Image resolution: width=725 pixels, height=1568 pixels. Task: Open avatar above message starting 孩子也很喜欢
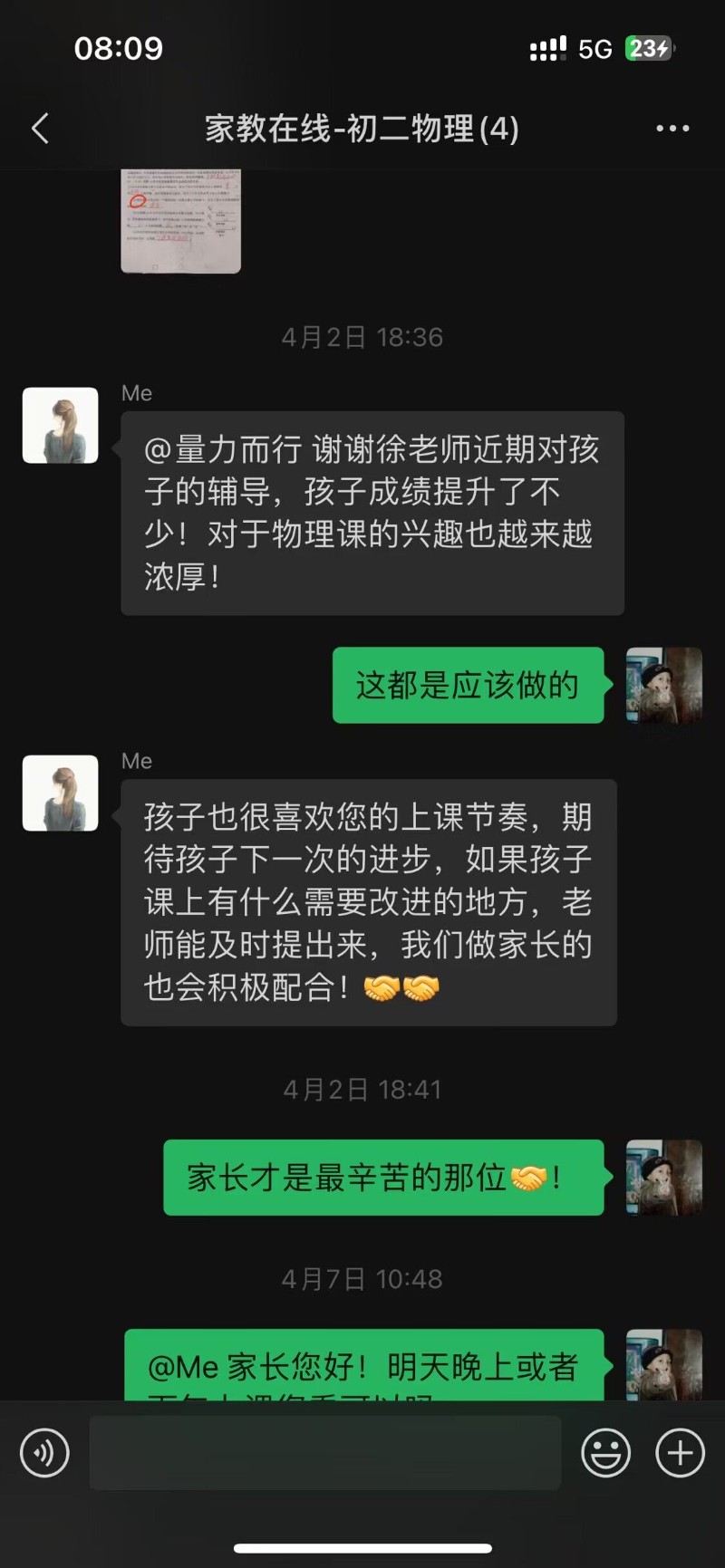(61, 793)
